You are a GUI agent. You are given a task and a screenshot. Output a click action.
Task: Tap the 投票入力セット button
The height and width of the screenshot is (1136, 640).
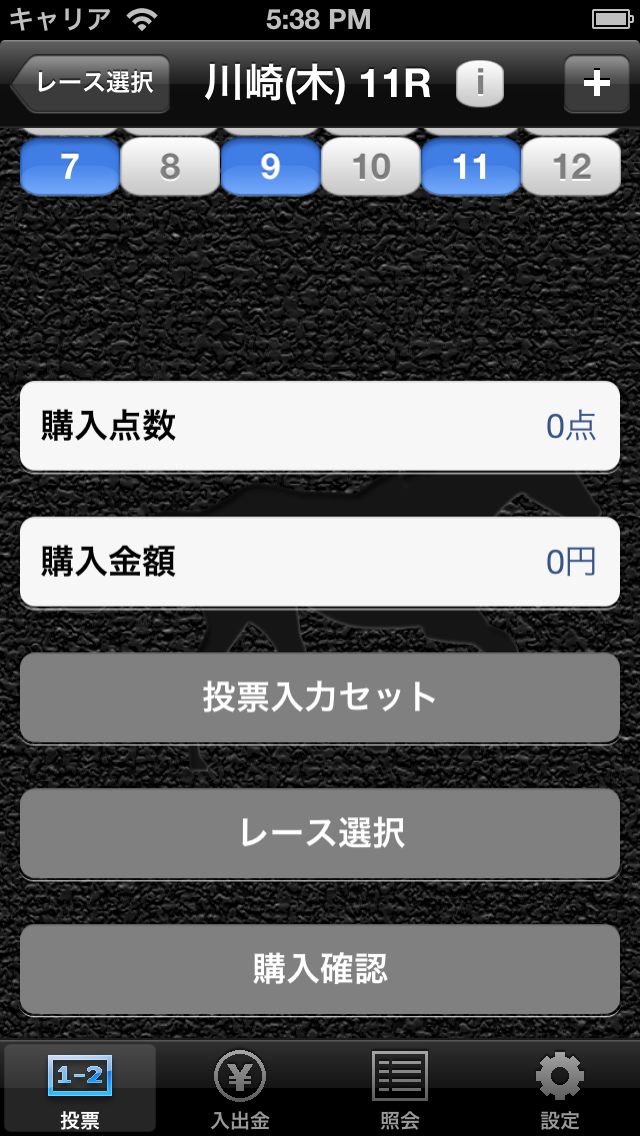[x=320, y=697]
